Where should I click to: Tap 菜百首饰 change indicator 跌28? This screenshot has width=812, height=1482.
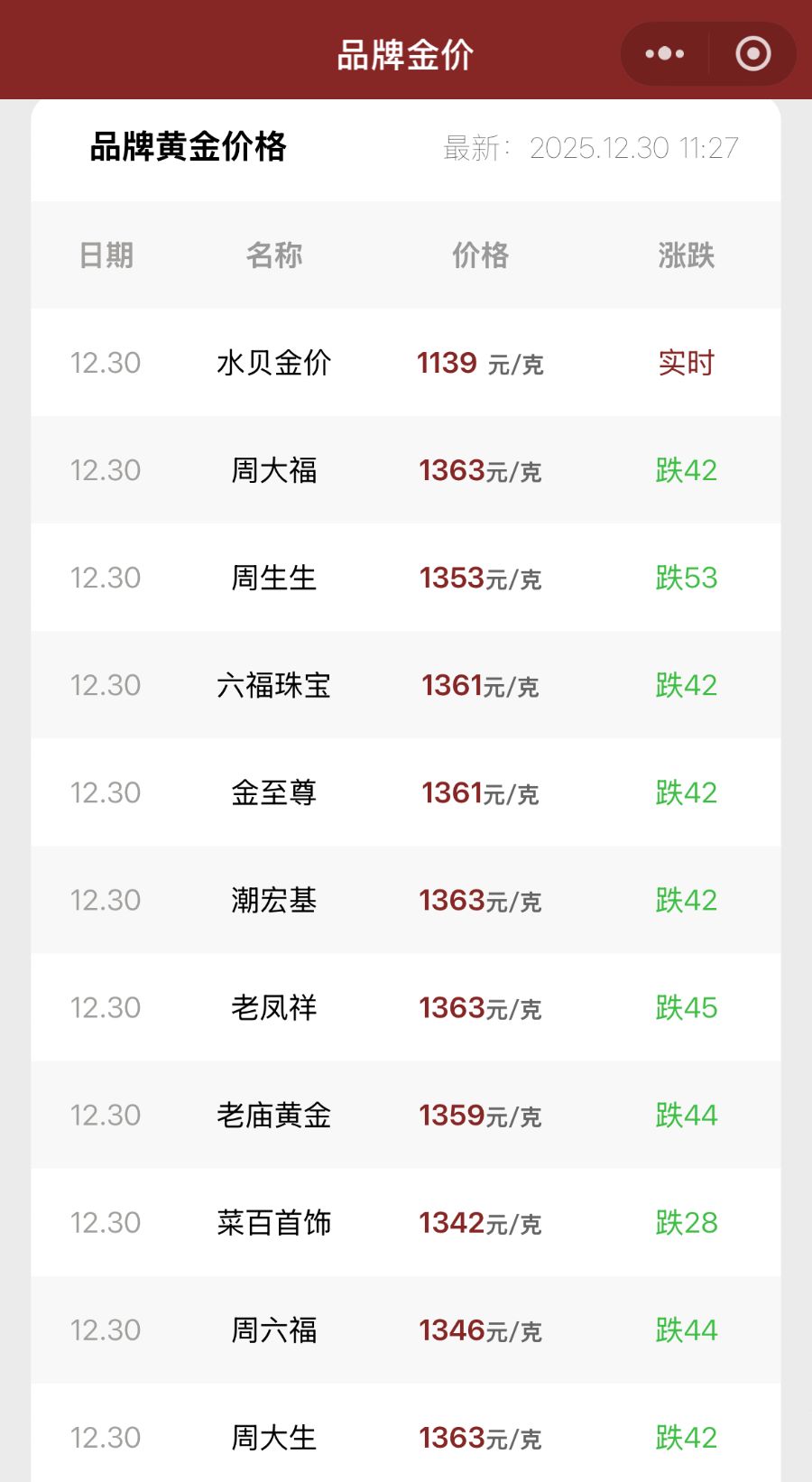[x=687, y=1222]
